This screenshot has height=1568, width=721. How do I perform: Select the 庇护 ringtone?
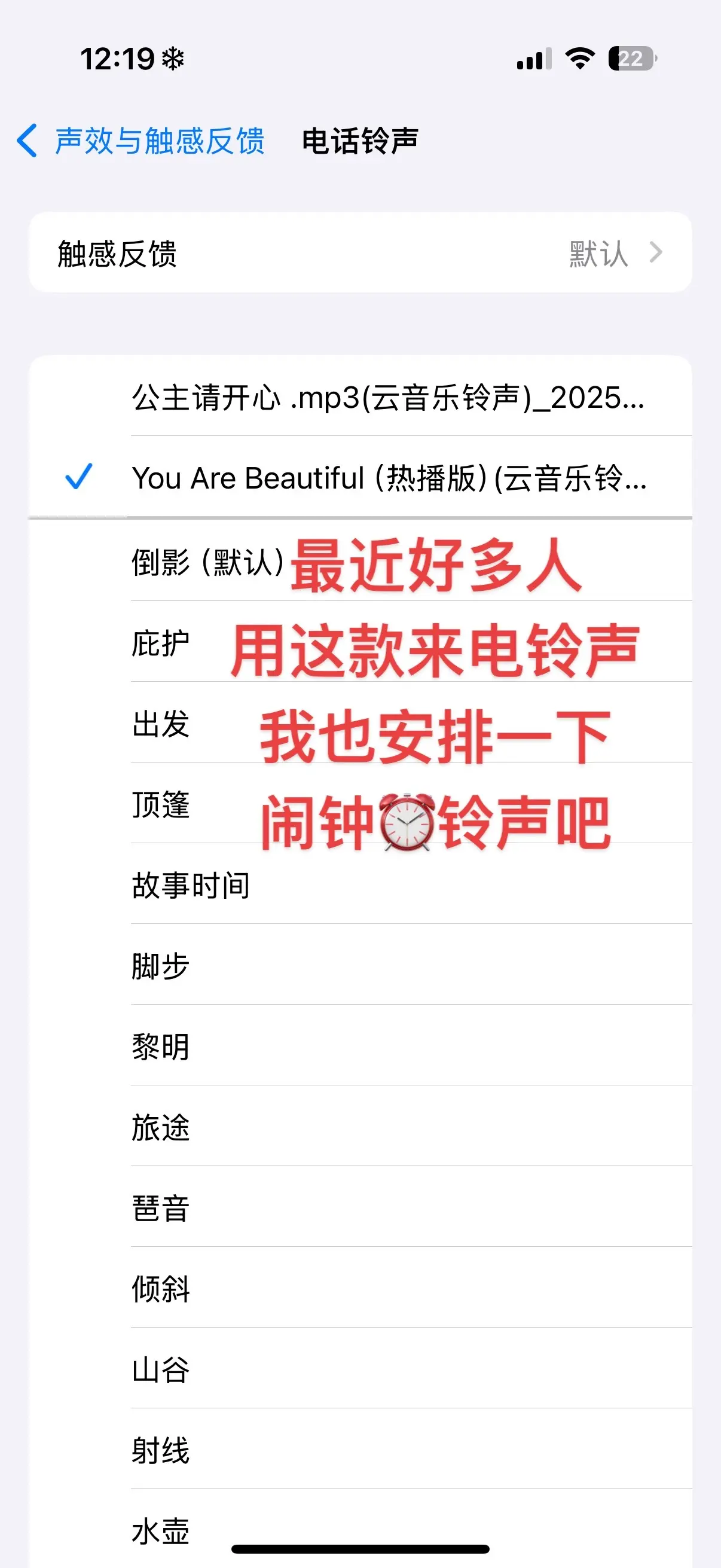point(161,643)
